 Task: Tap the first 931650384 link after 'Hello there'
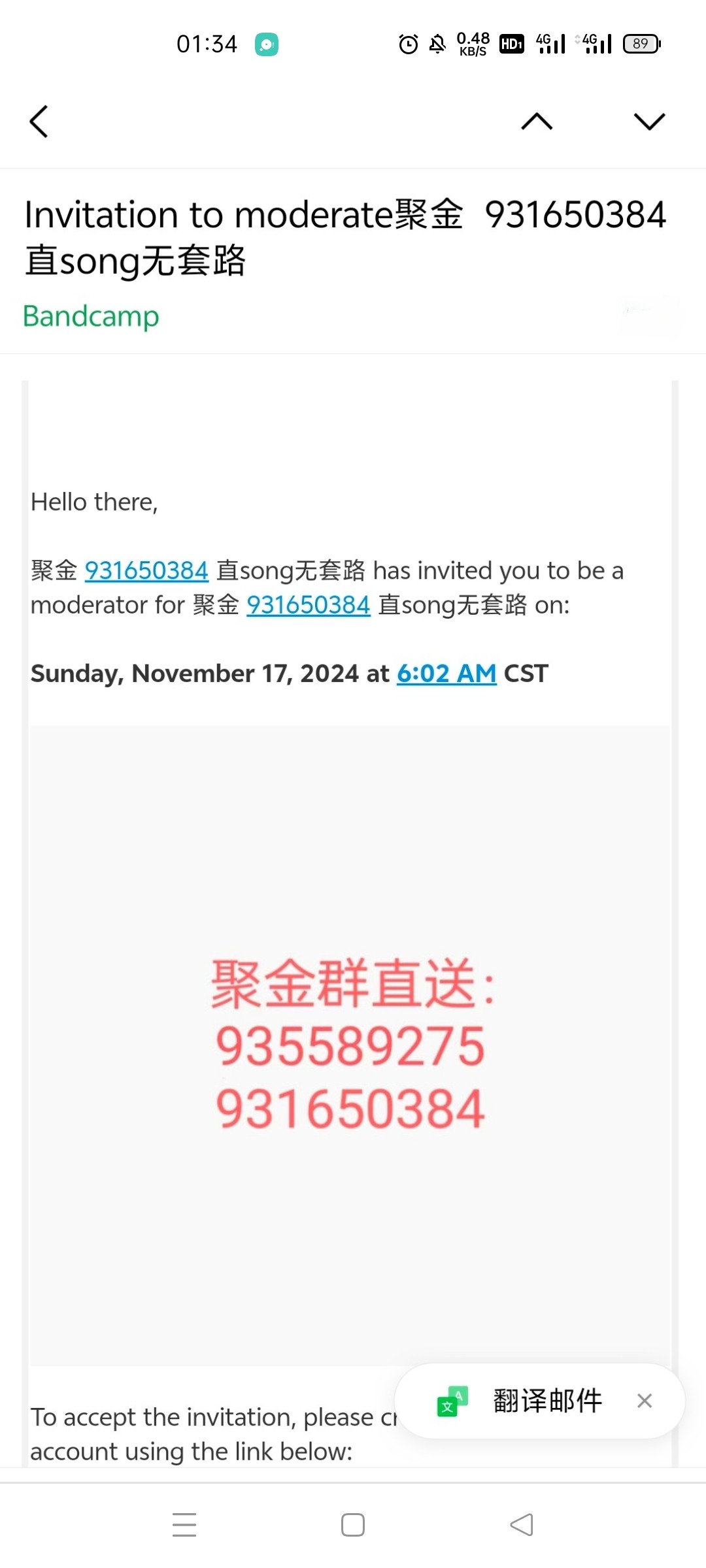tap(146, 570)
